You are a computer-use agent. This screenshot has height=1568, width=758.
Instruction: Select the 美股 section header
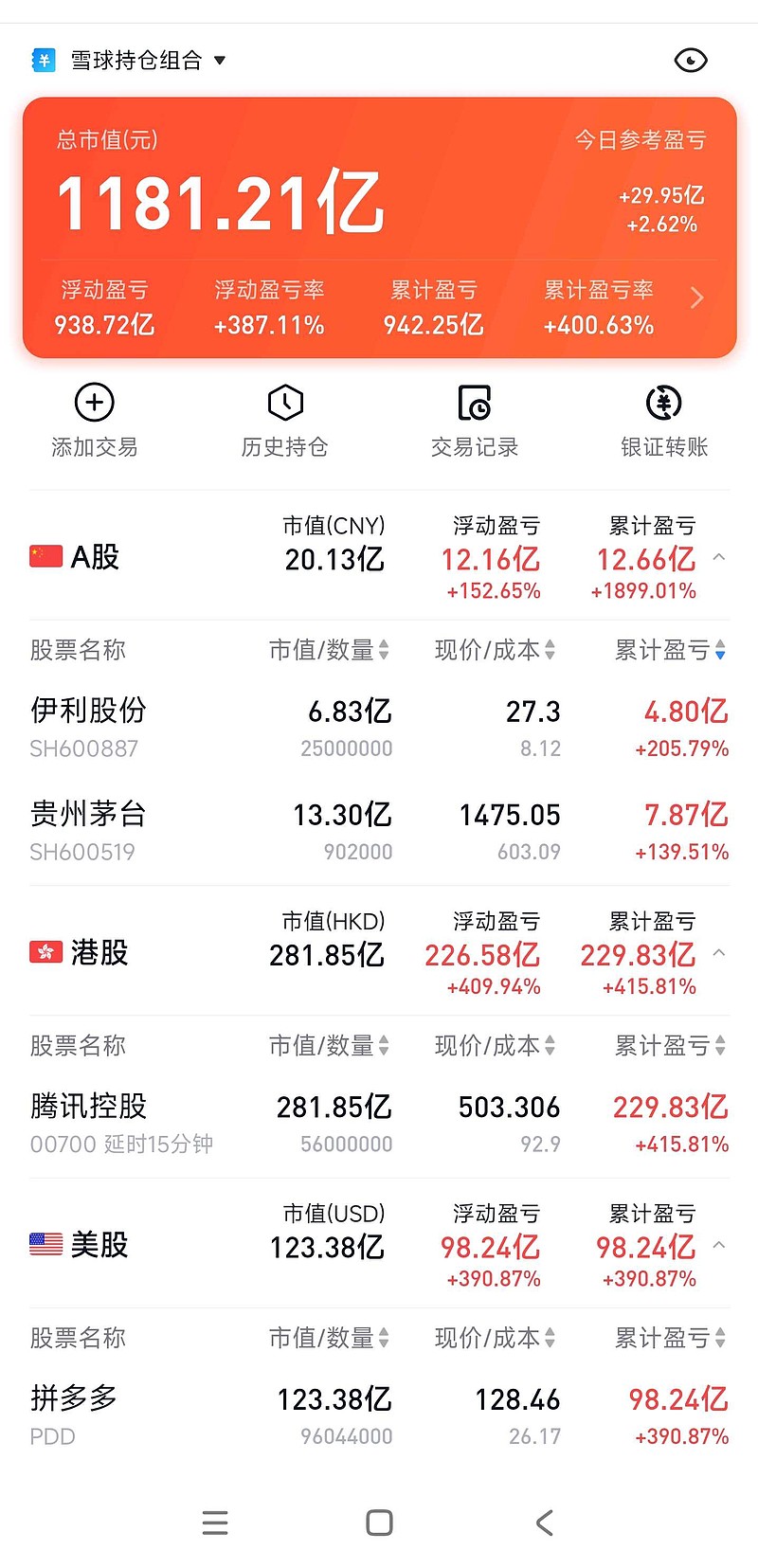click(98, 1246)
